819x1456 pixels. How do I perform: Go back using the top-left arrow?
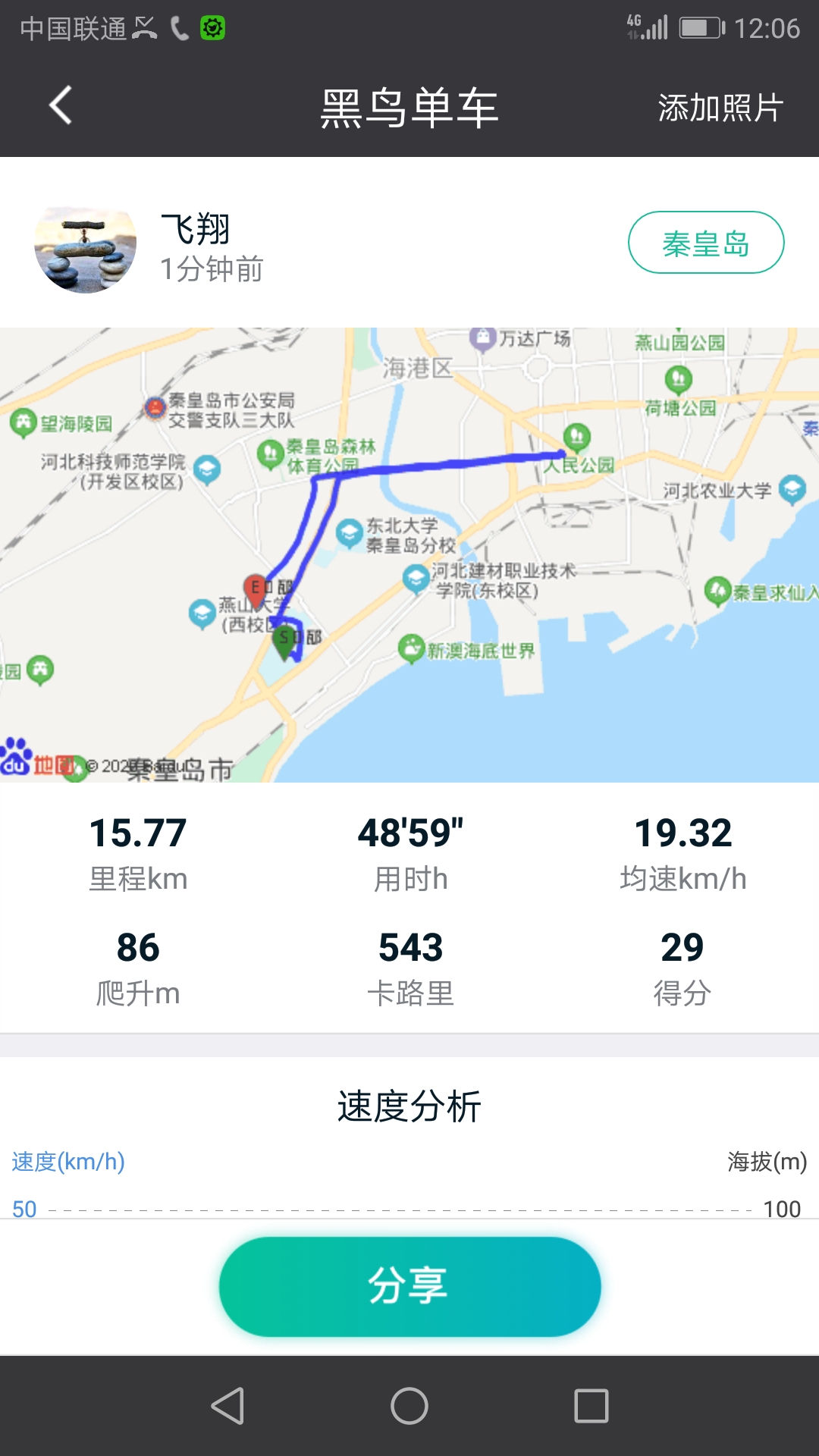[x=61, y=105]
